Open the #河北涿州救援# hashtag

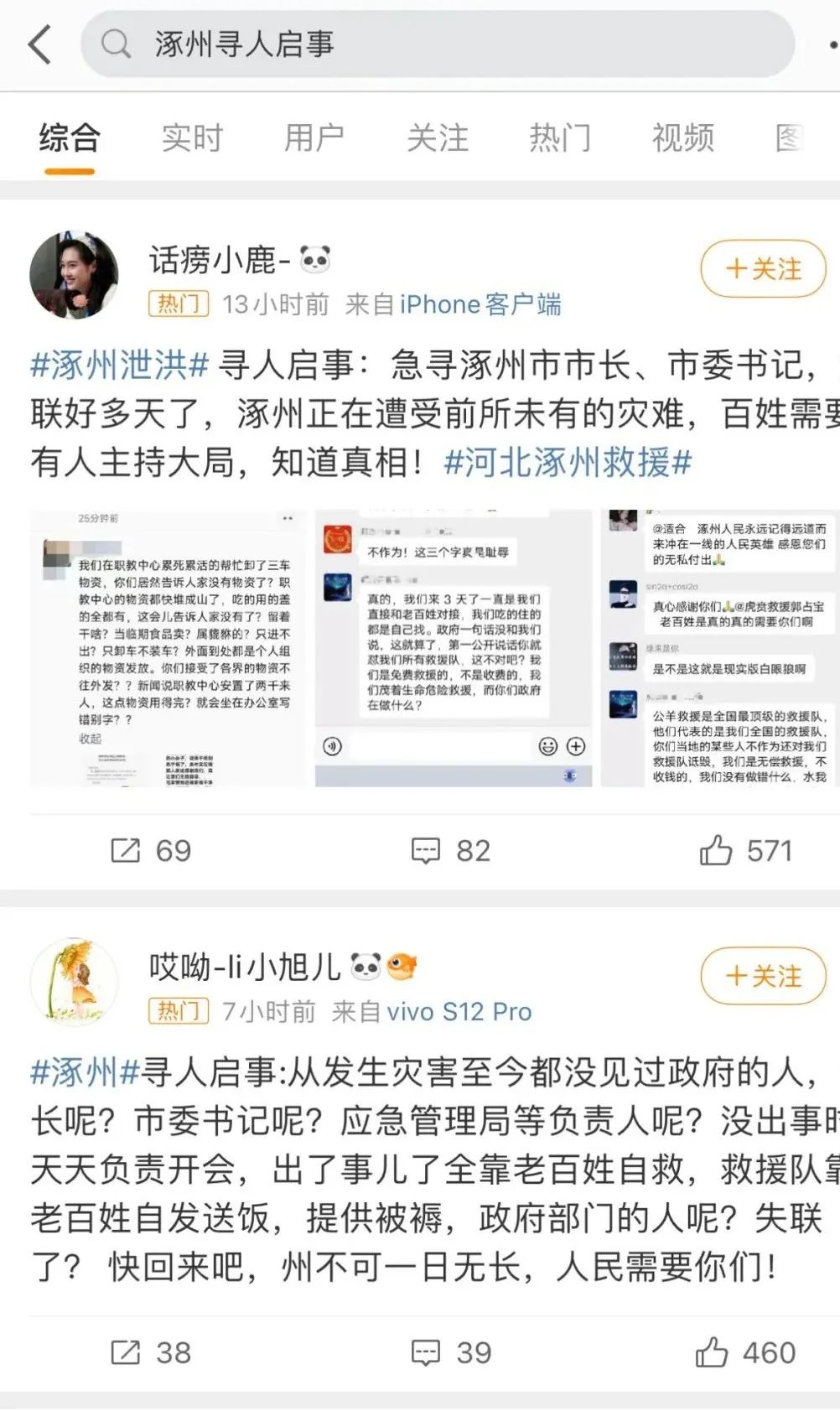(x=568, y=462)
